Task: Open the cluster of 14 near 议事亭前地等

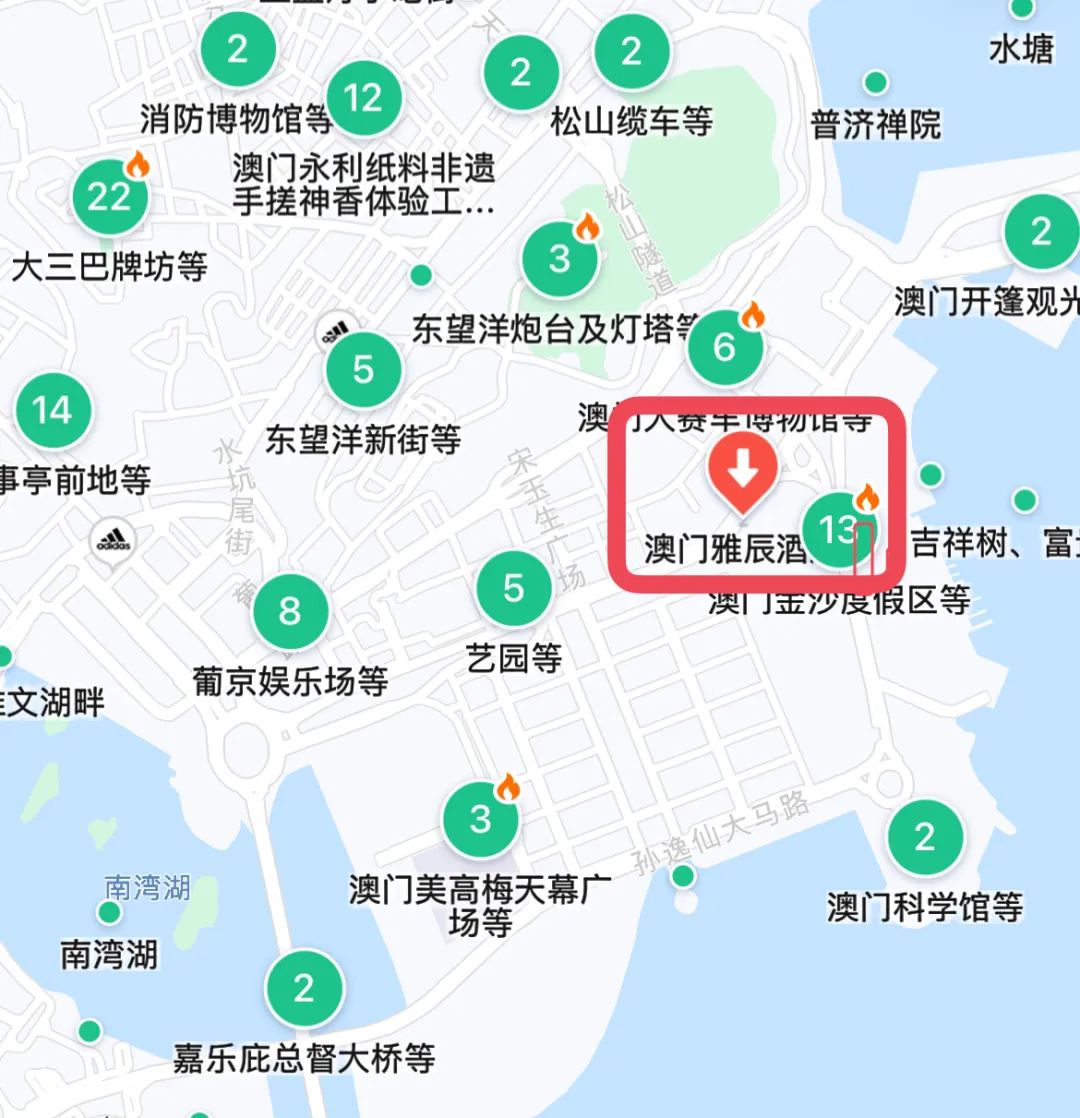Action: click(x=52, y=410)
